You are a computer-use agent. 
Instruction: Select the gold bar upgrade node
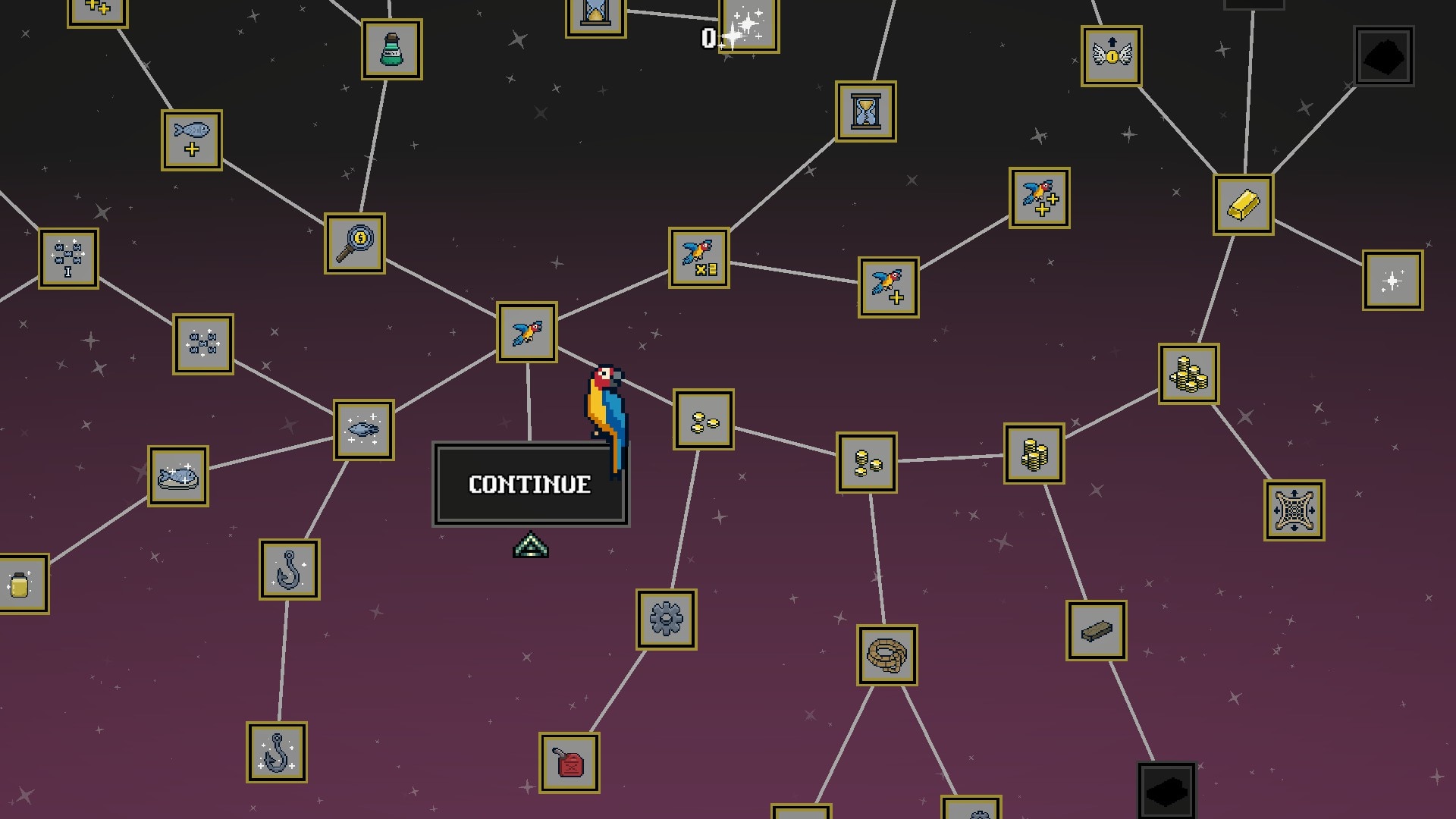click(x=1243, y=205)
